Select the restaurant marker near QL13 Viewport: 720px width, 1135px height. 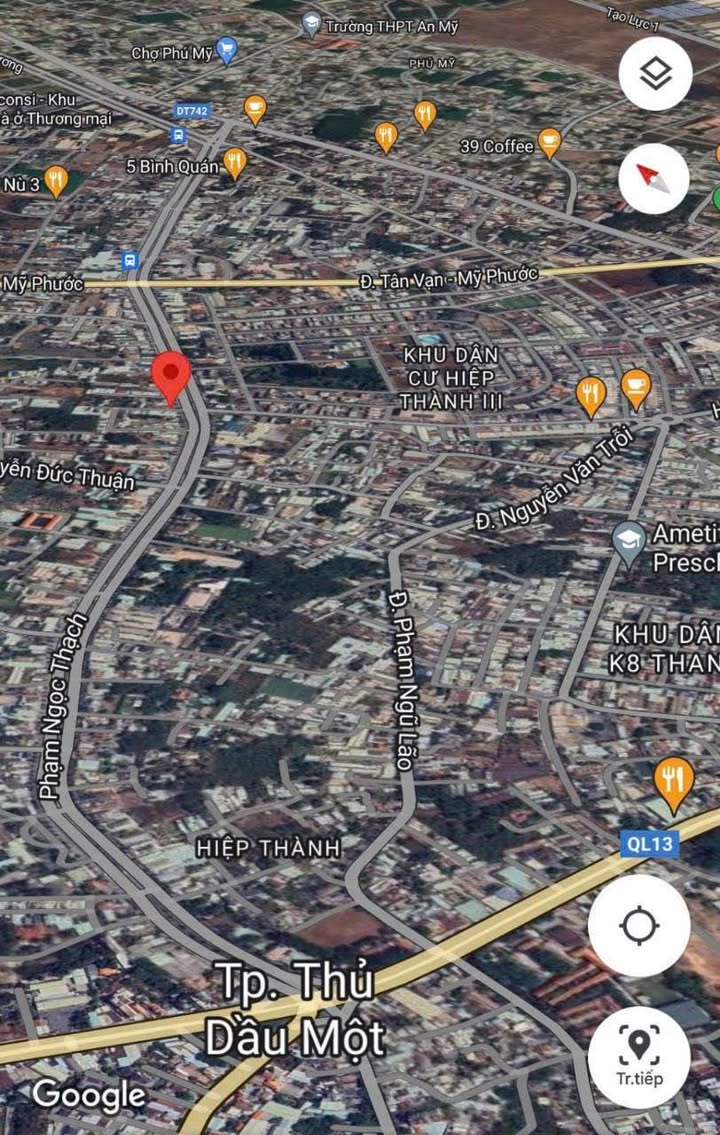pyautogui.click(x=674, y=781)
